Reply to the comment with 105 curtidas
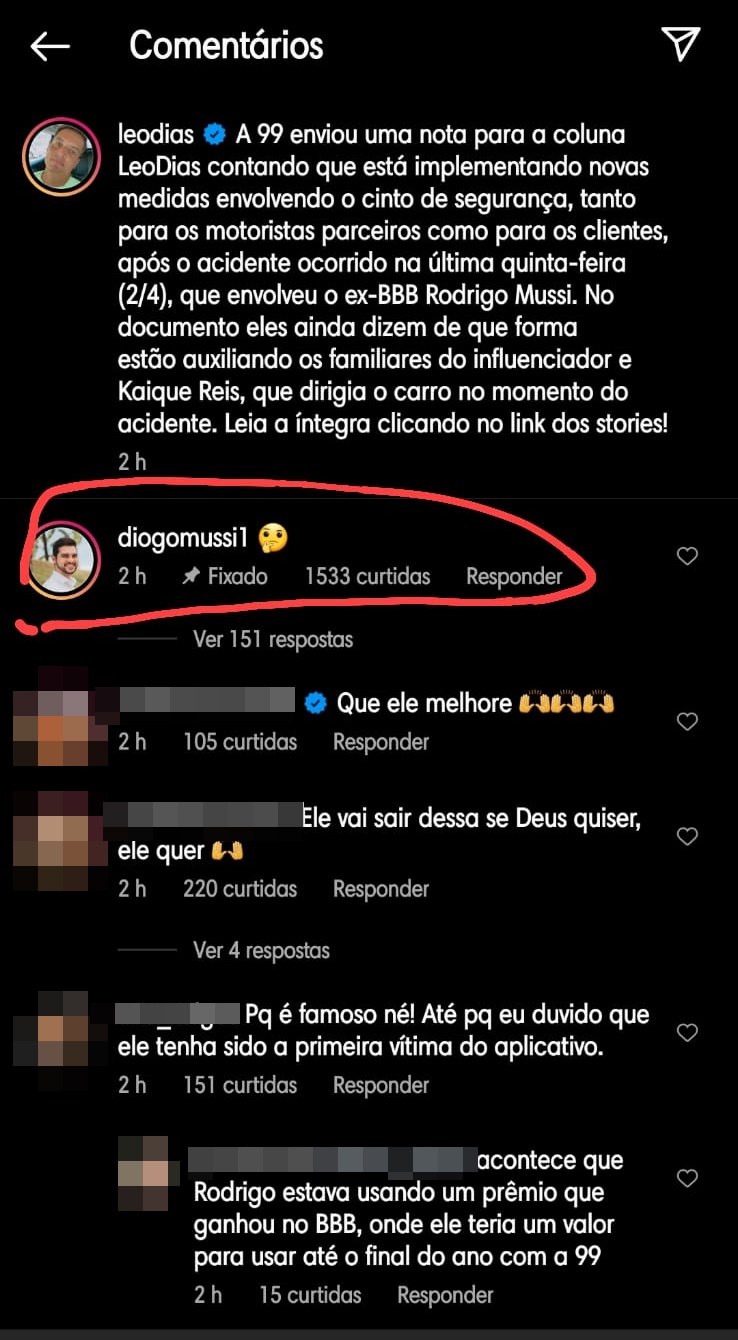The height and width of the screenshot is (1340, 738). (381, 742)
